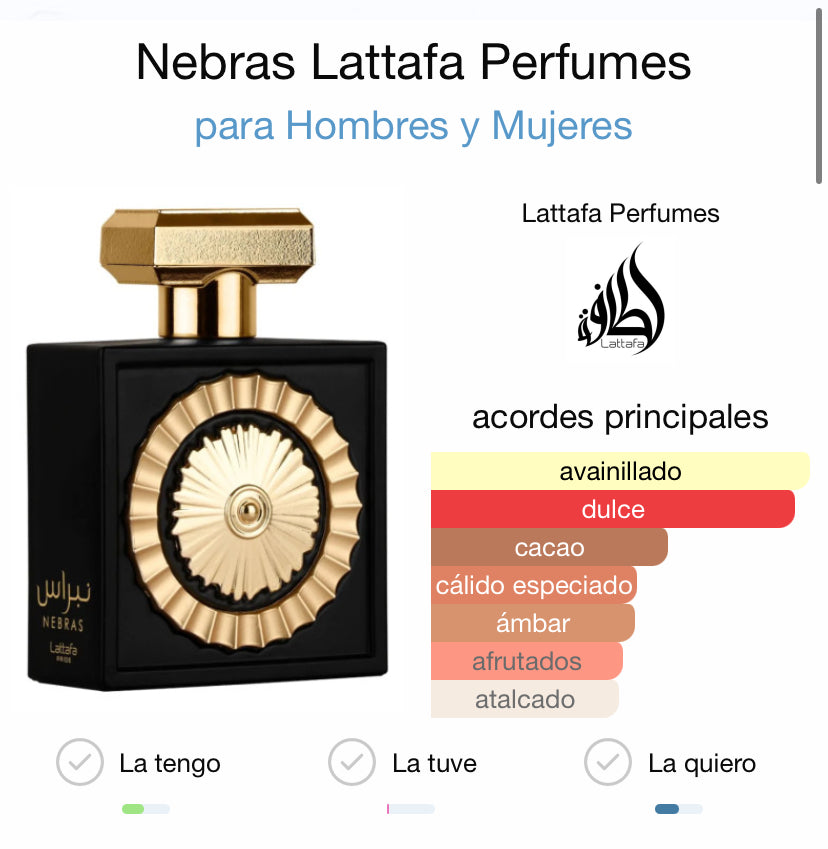828x849 pixels.
Task: Select the "afrutados" accord bar
Action: 525,661
